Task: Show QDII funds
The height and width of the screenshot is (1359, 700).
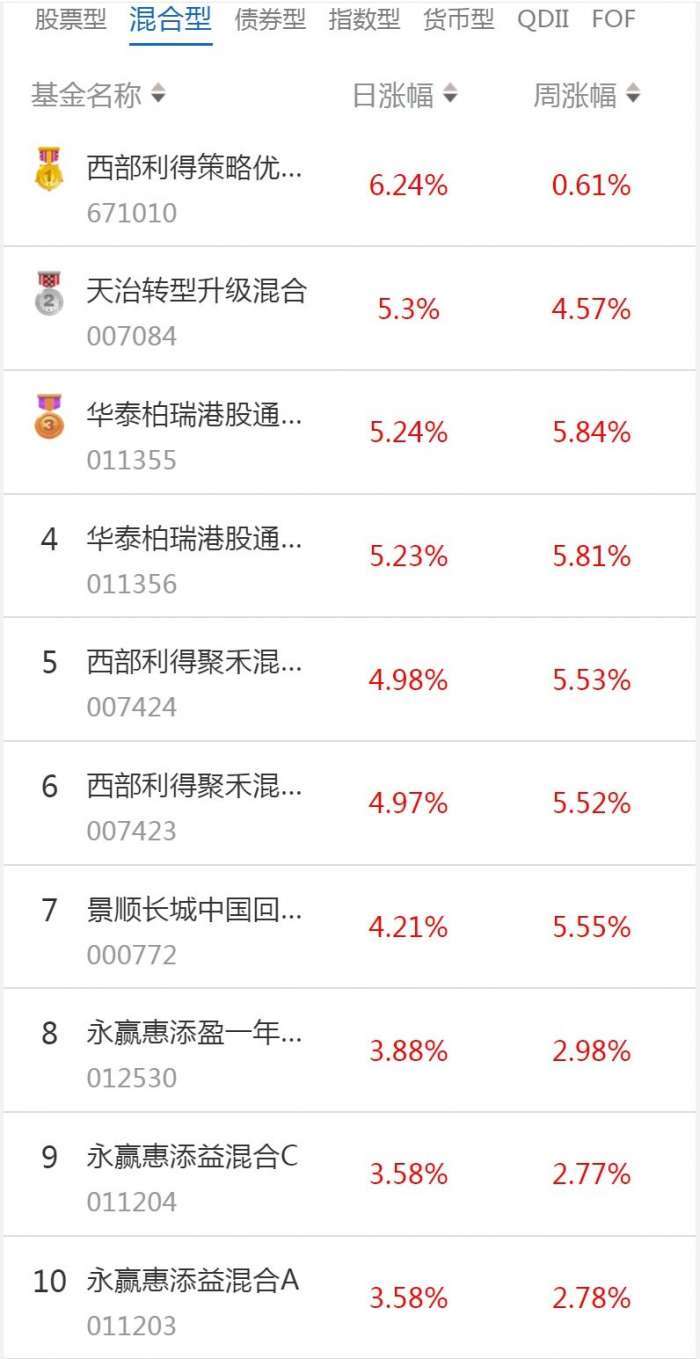Action: (x=543, y=20)
